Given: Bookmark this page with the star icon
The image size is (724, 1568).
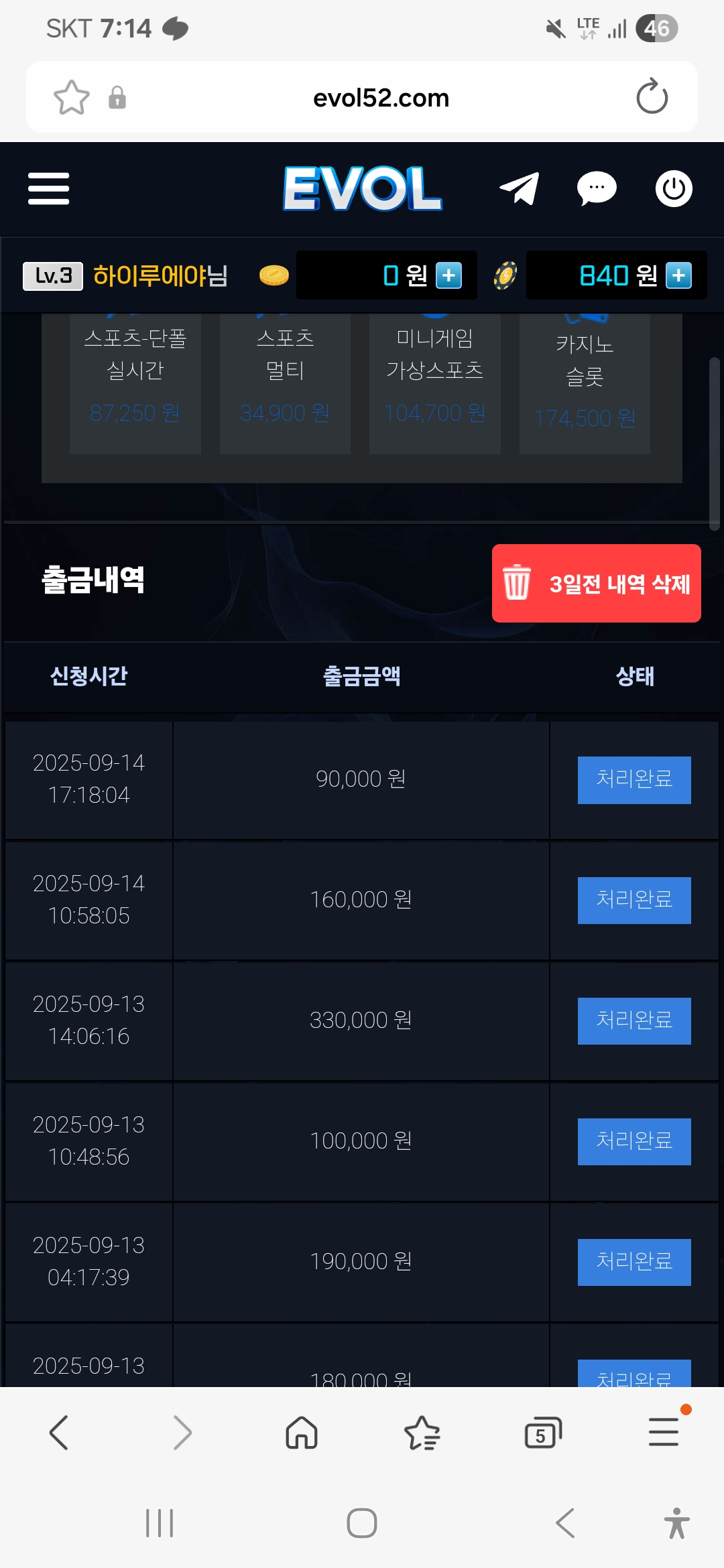Looking at the screenshot, I should point(71,98).
